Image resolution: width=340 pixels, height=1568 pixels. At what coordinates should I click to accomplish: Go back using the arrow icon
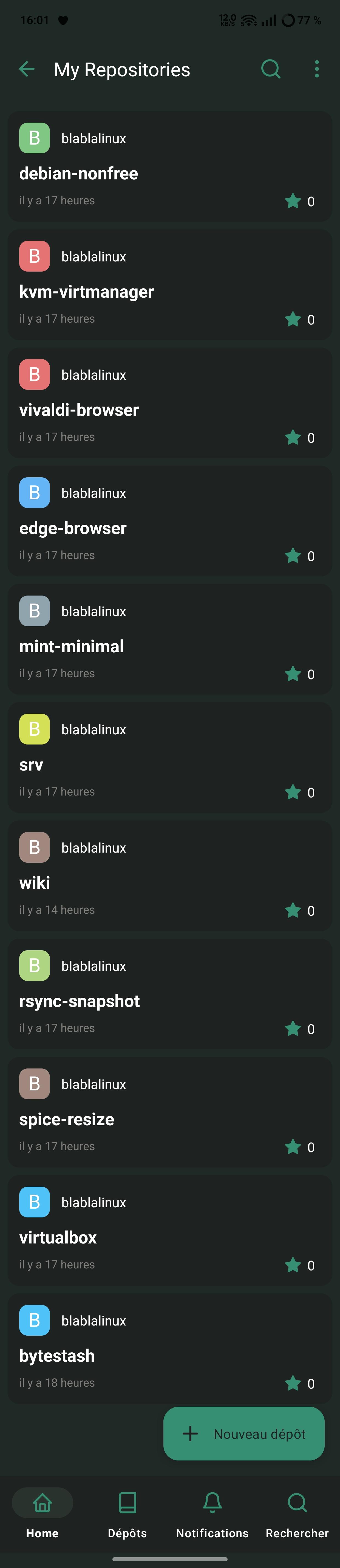click(x=27, y=69)
